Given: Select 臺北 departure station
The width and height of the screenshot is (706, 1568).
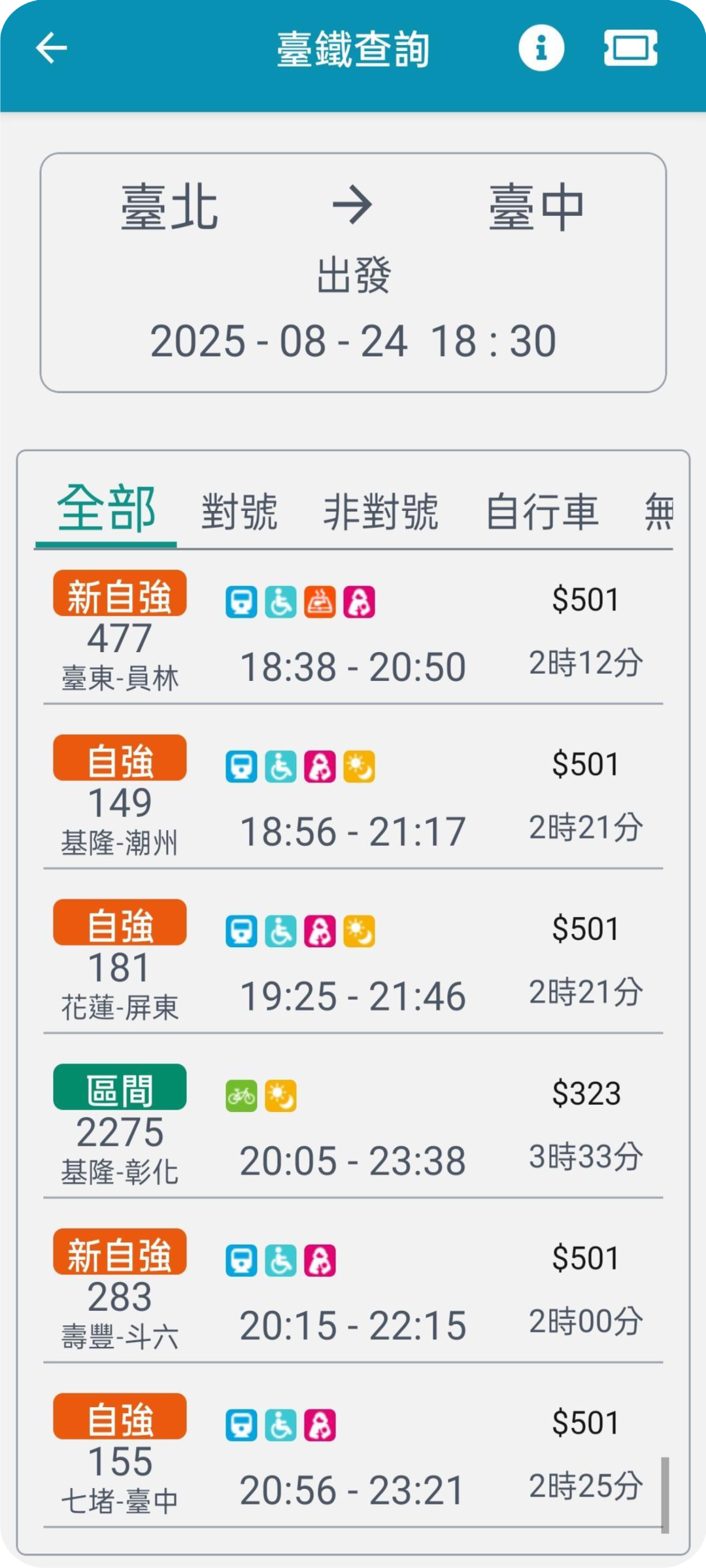Looking at the screenshot, I should tap(169, 207).
